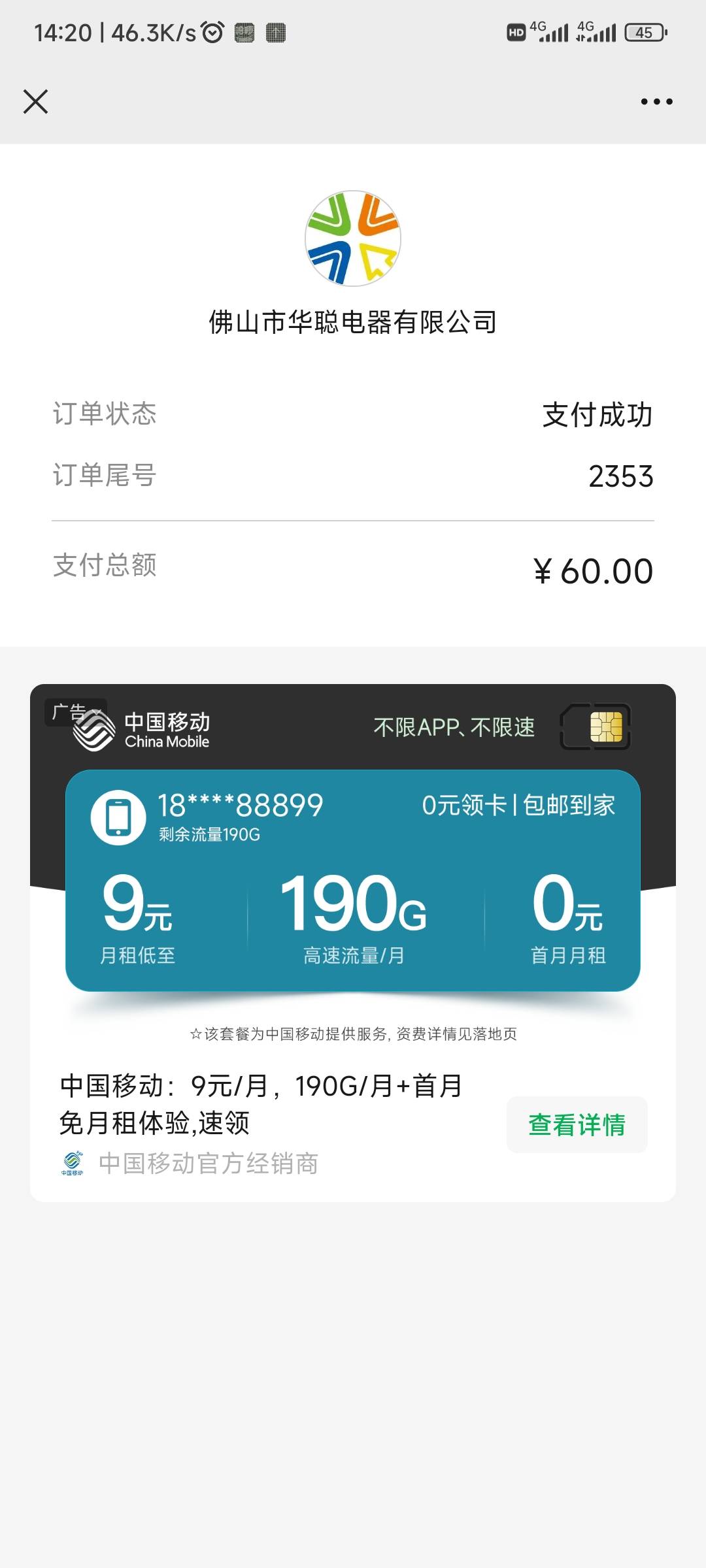This screenshot has width=706, height=1568.
Task: Open the China Mobile 190G plan ad card
Action: pyautogui.click(x=353, y=882)
